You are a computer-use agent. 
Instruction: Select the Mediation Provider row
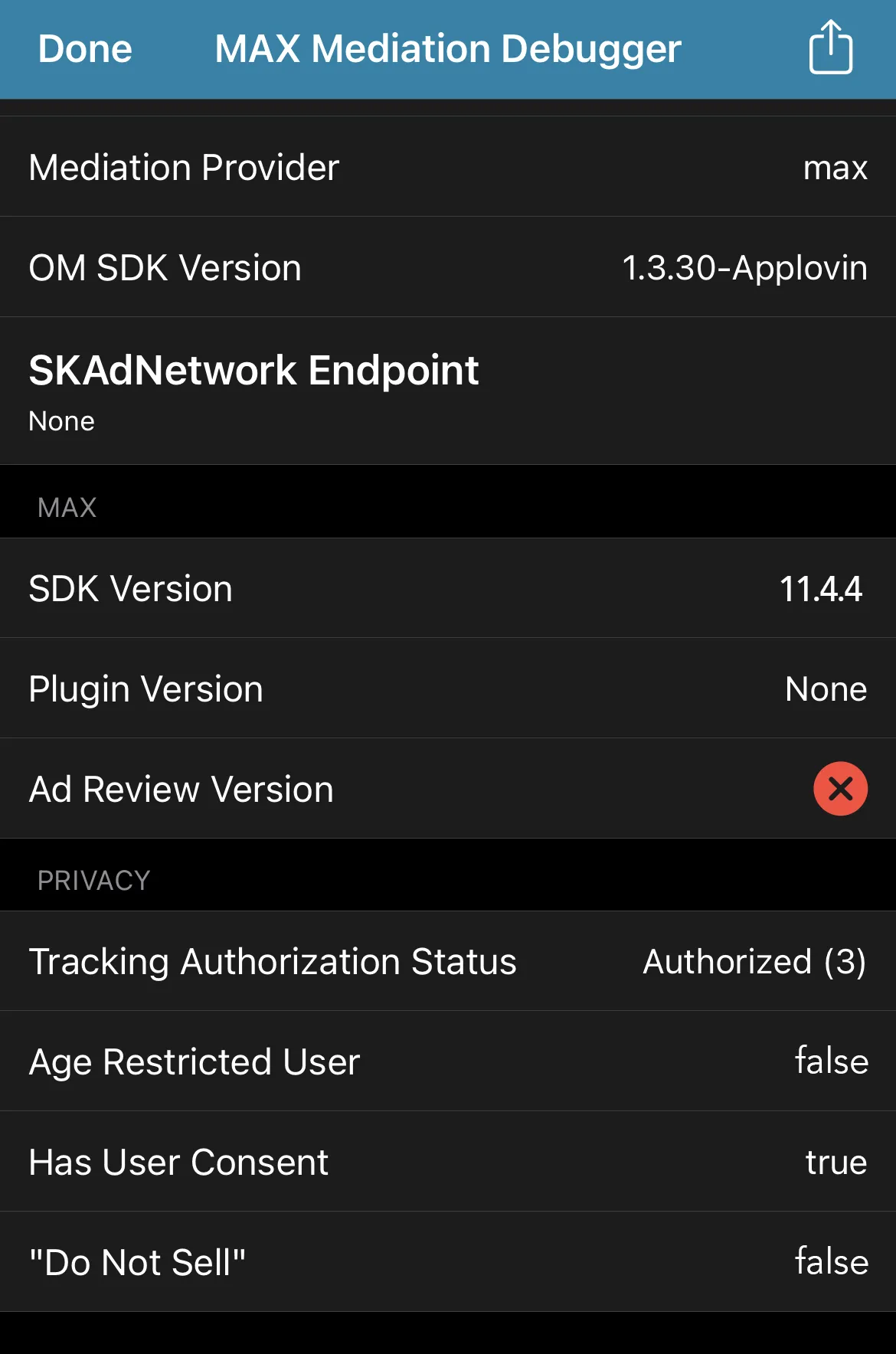click(448, 167)
